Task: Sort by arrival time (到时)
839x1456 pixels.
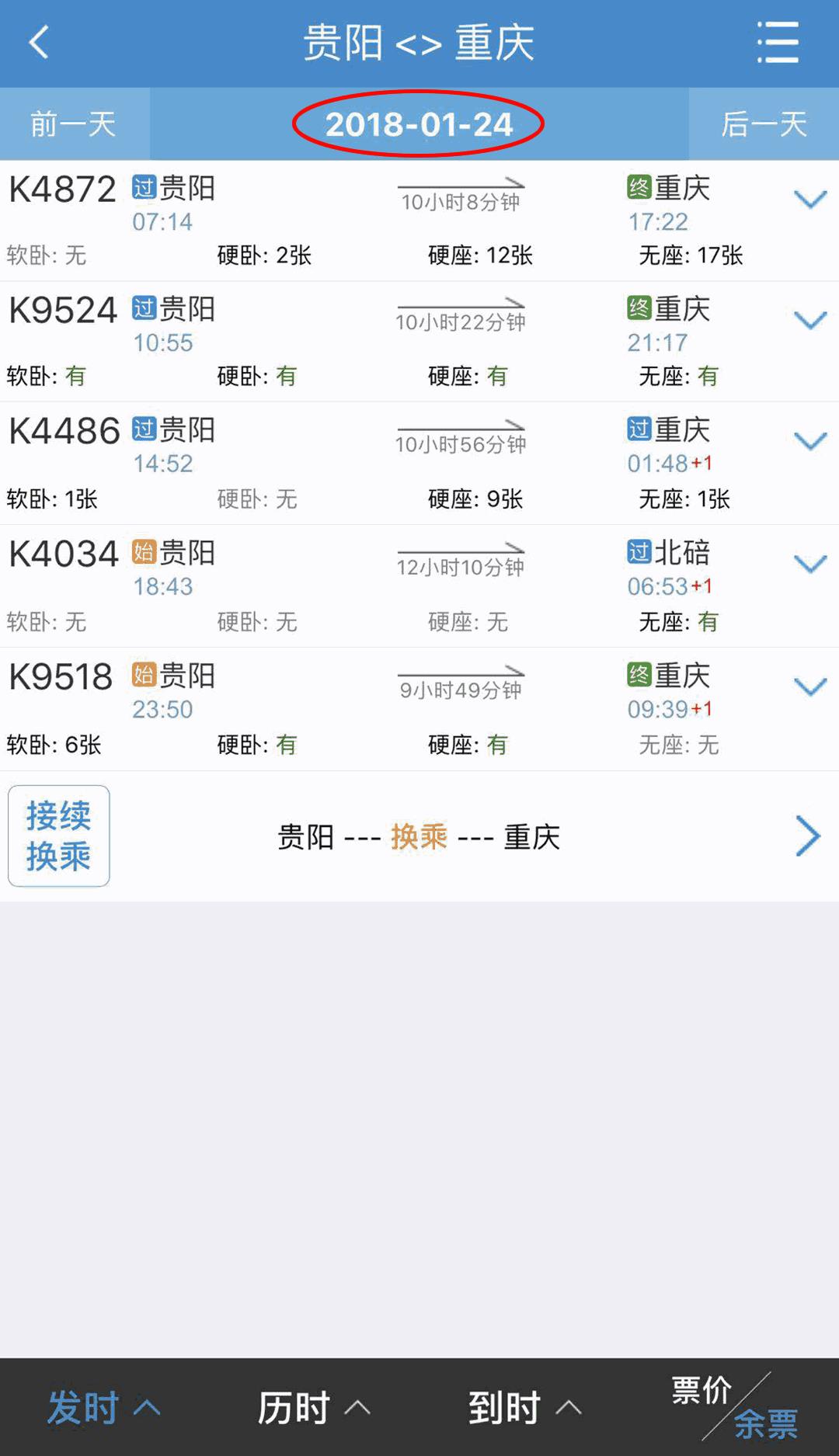Action: pos(524,1407)
